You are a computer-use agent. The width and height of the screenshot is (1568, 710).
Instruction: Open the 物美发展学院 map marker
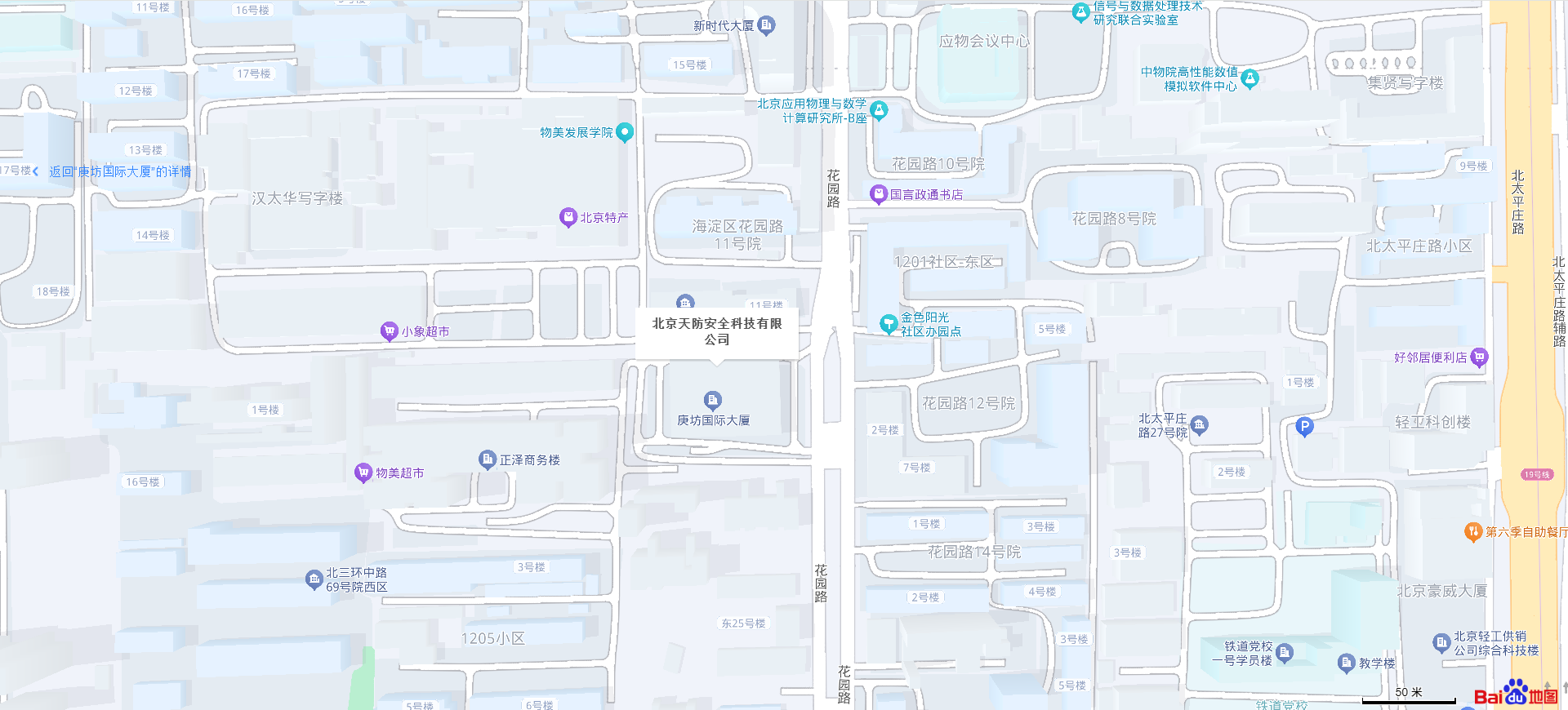coord(625,131)
